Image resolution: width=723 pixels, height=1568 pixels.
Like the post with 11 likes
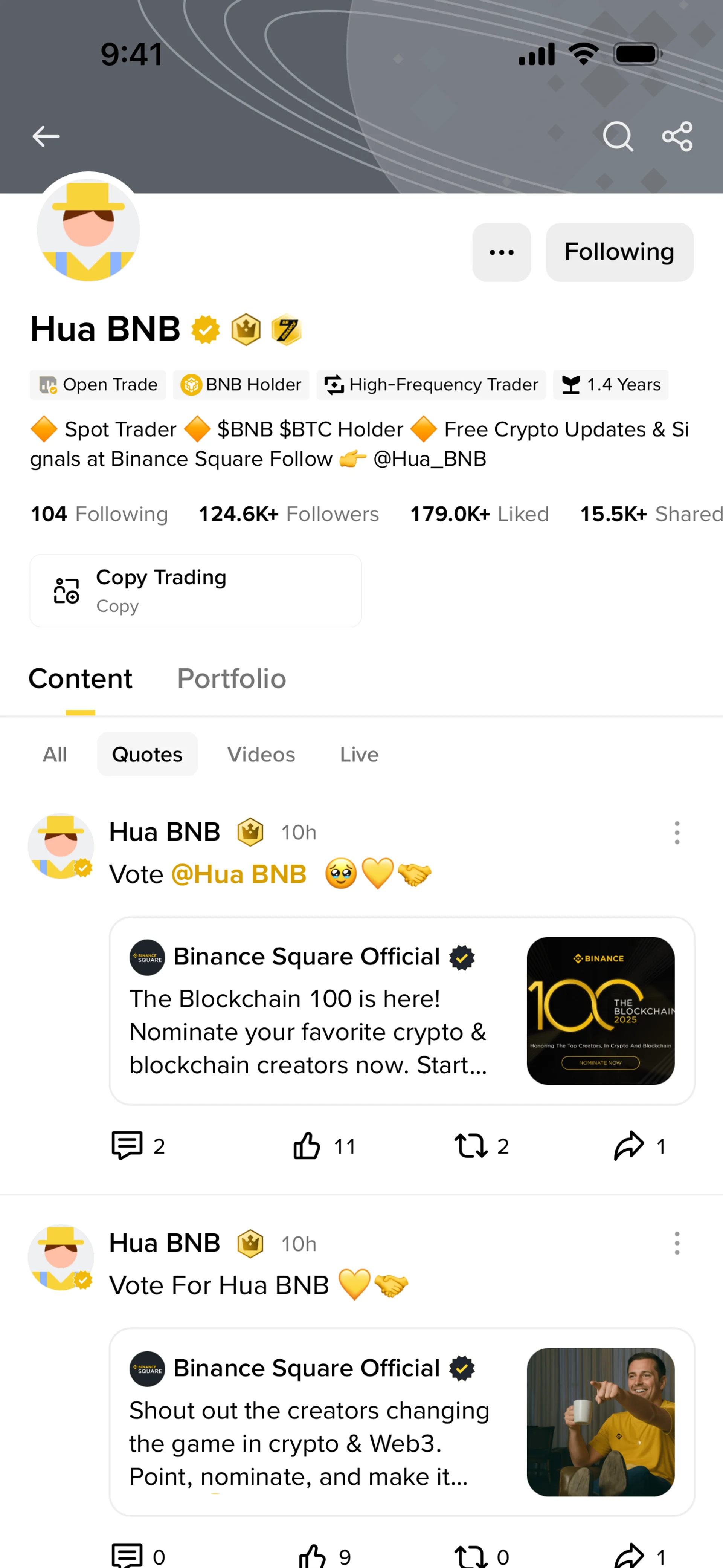click(307, 1146)
